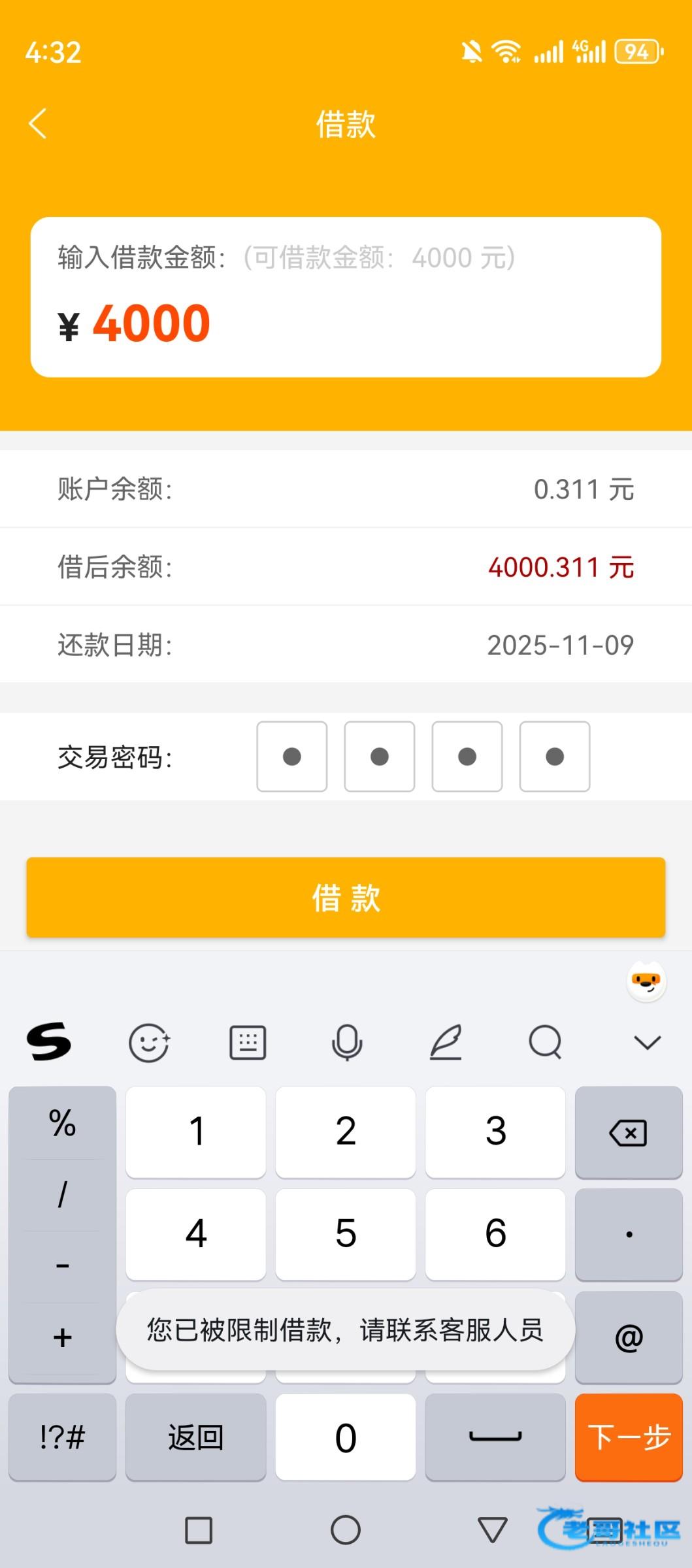
Task: Delete a digit with the backspace key
Action: (x=629, y=1132)
